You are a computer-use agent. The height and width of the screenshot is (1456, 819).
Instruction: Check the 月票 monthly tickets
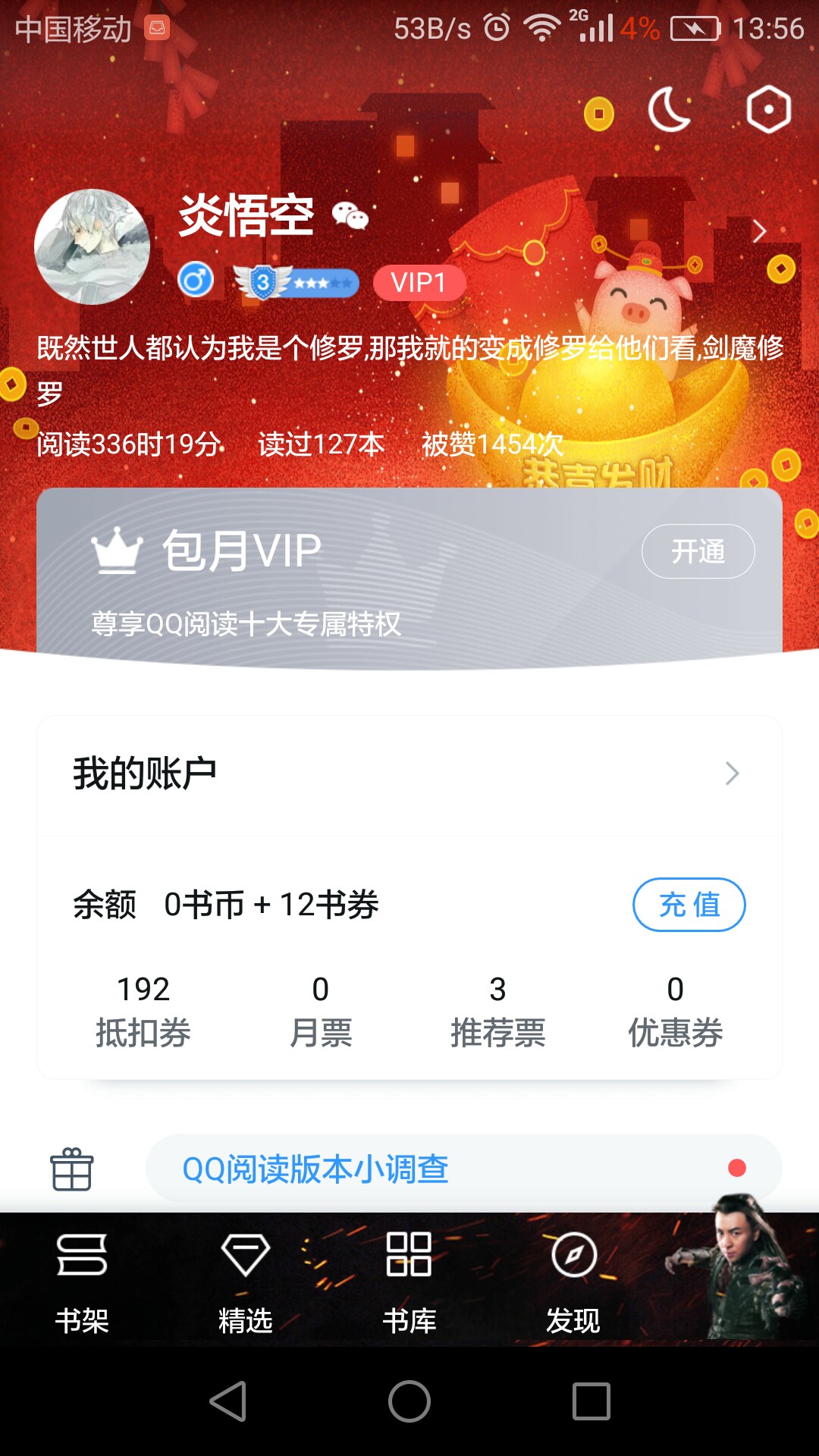[x=321, y=1012]
